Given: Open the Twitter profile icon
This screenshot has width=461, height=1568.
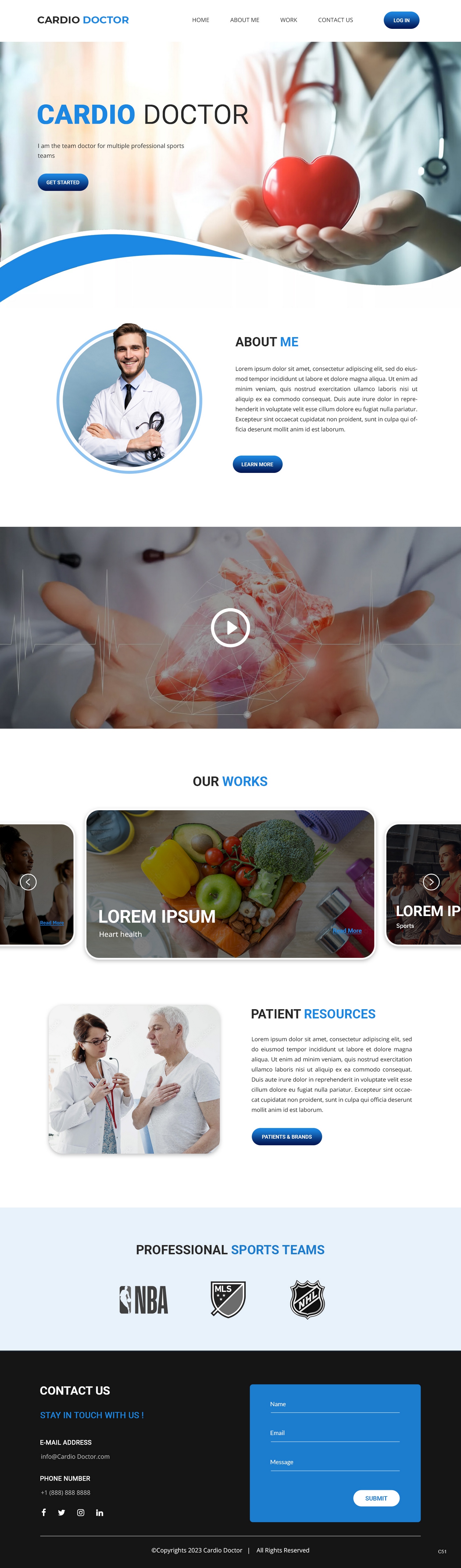Looking at the screenshot, I should (61, 1512).
